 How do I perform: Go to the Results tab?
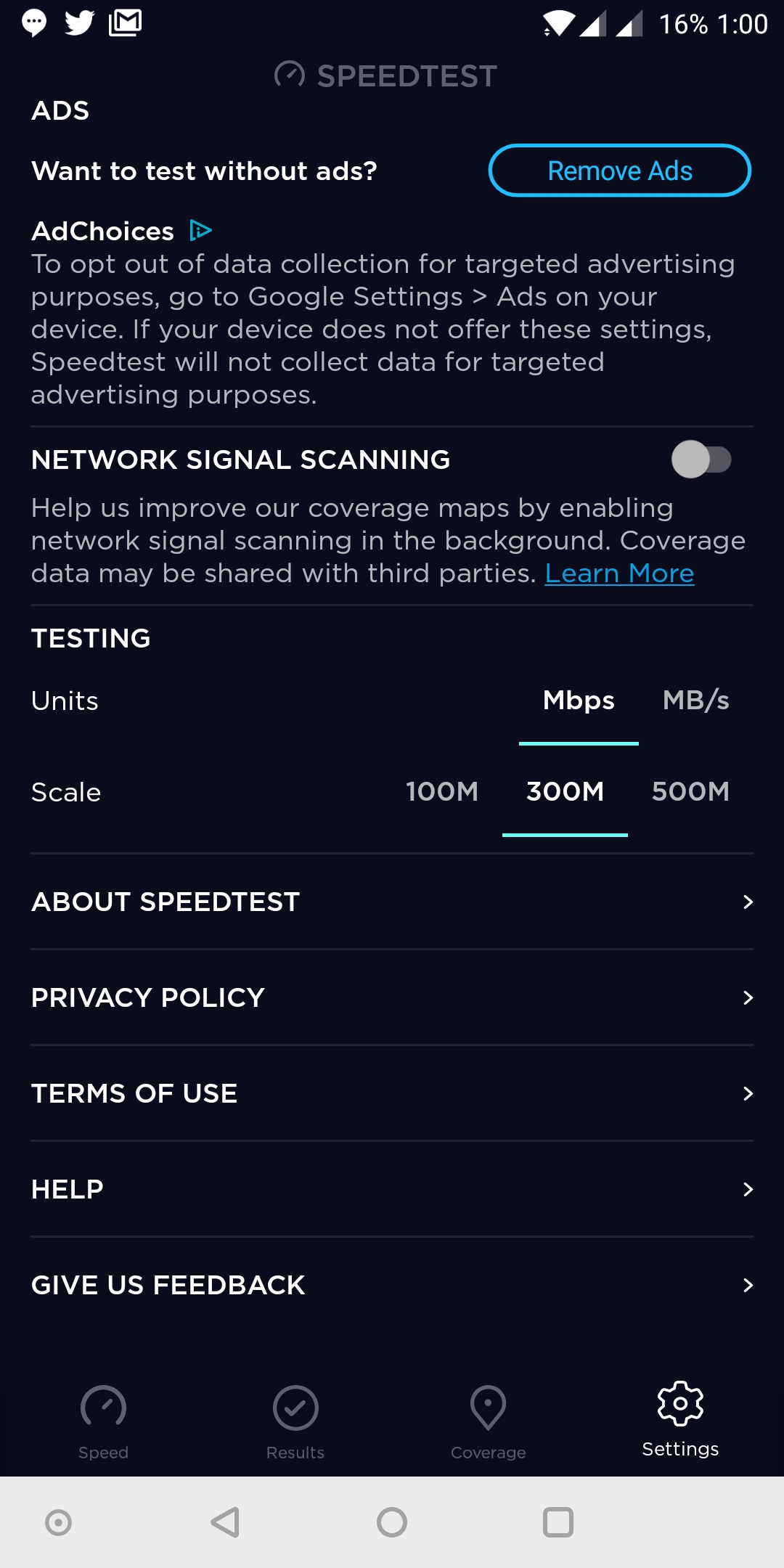(x=295, y=1421)
